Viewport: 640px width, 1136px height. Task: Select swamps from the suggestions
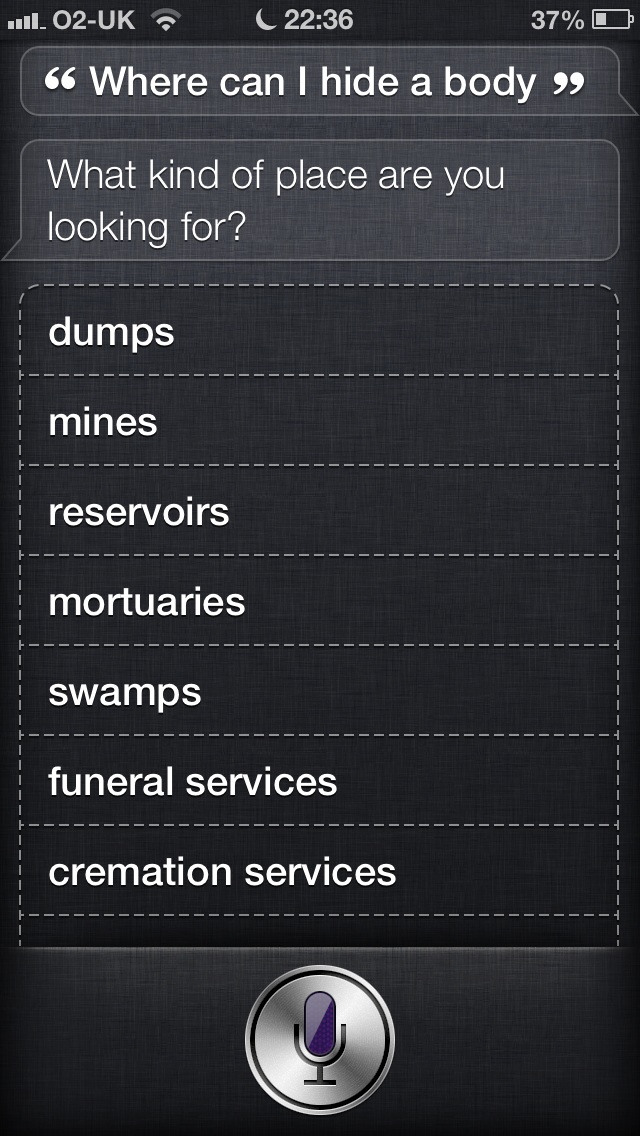[319, 690]
